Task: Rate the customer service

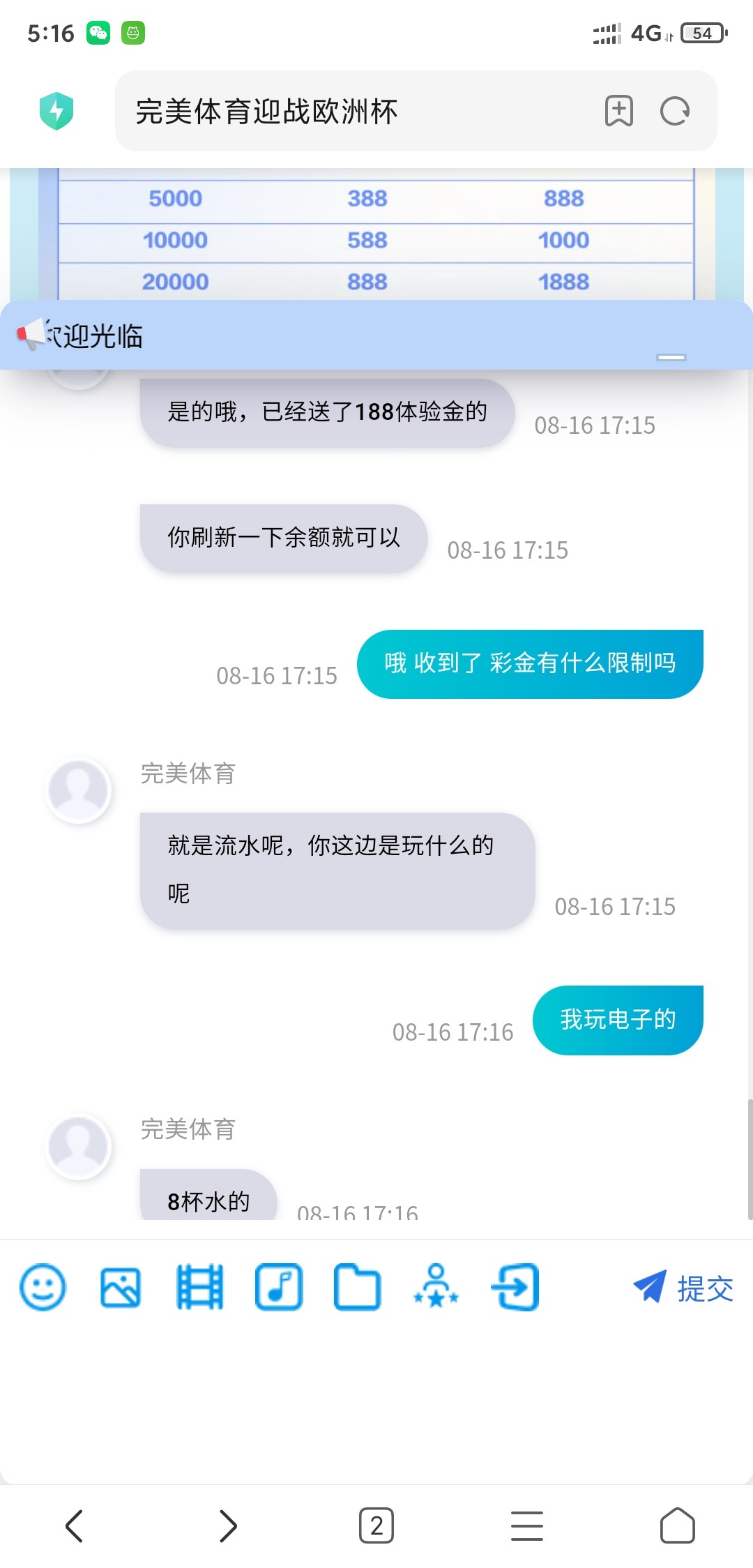Action: tap(436, 1287)
